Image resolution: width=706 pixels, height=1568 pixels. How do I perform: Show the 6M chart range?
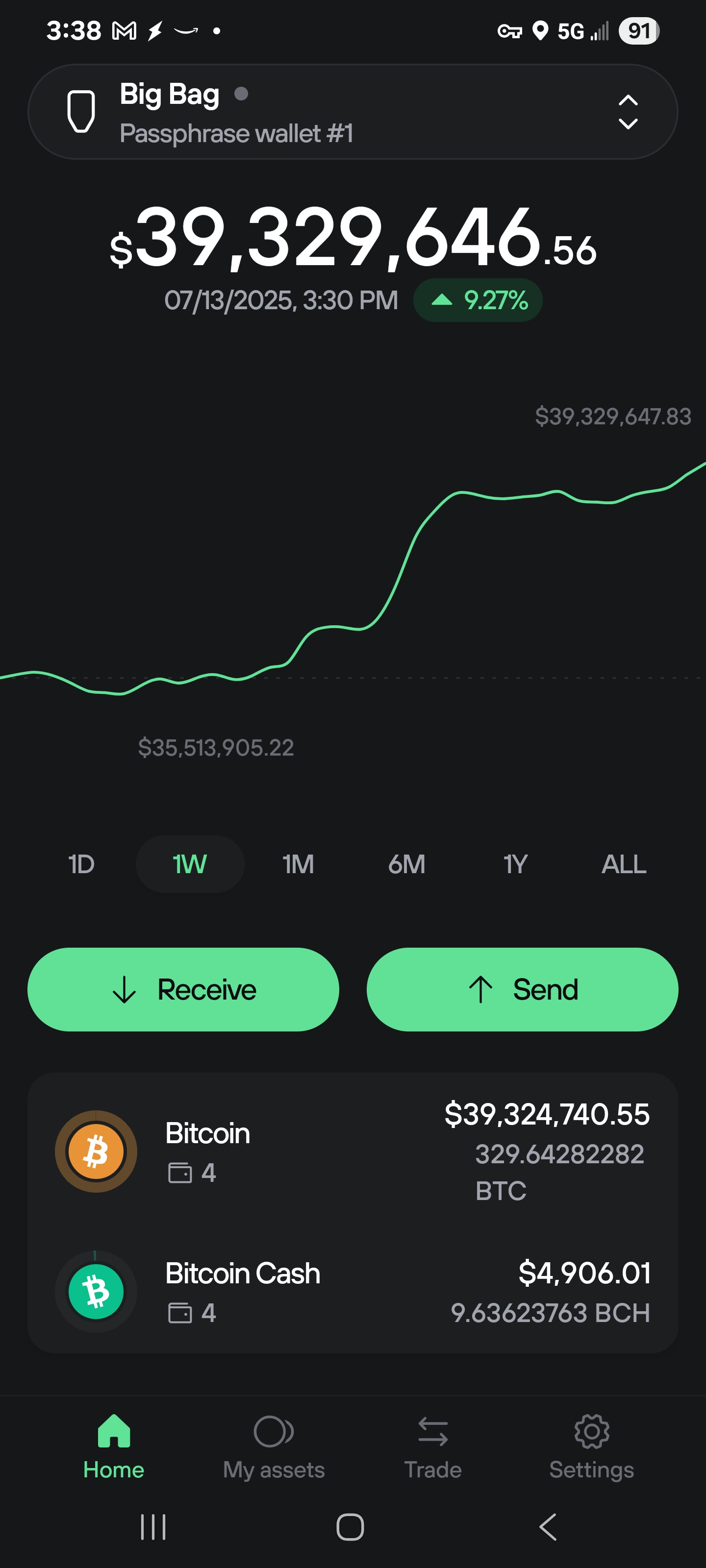pos(406,864)
